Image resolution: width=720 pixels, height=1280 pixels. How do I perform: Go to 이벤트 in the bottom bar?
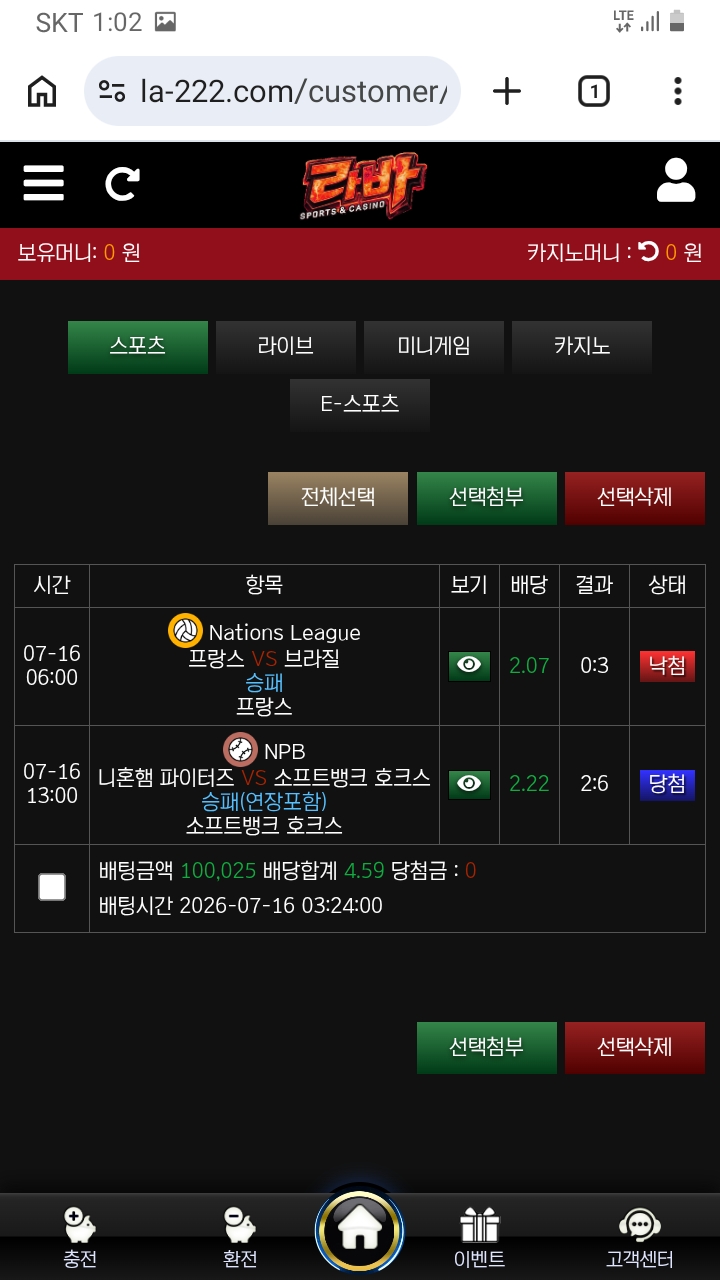pyautogui.click(x=480, y=1237)
